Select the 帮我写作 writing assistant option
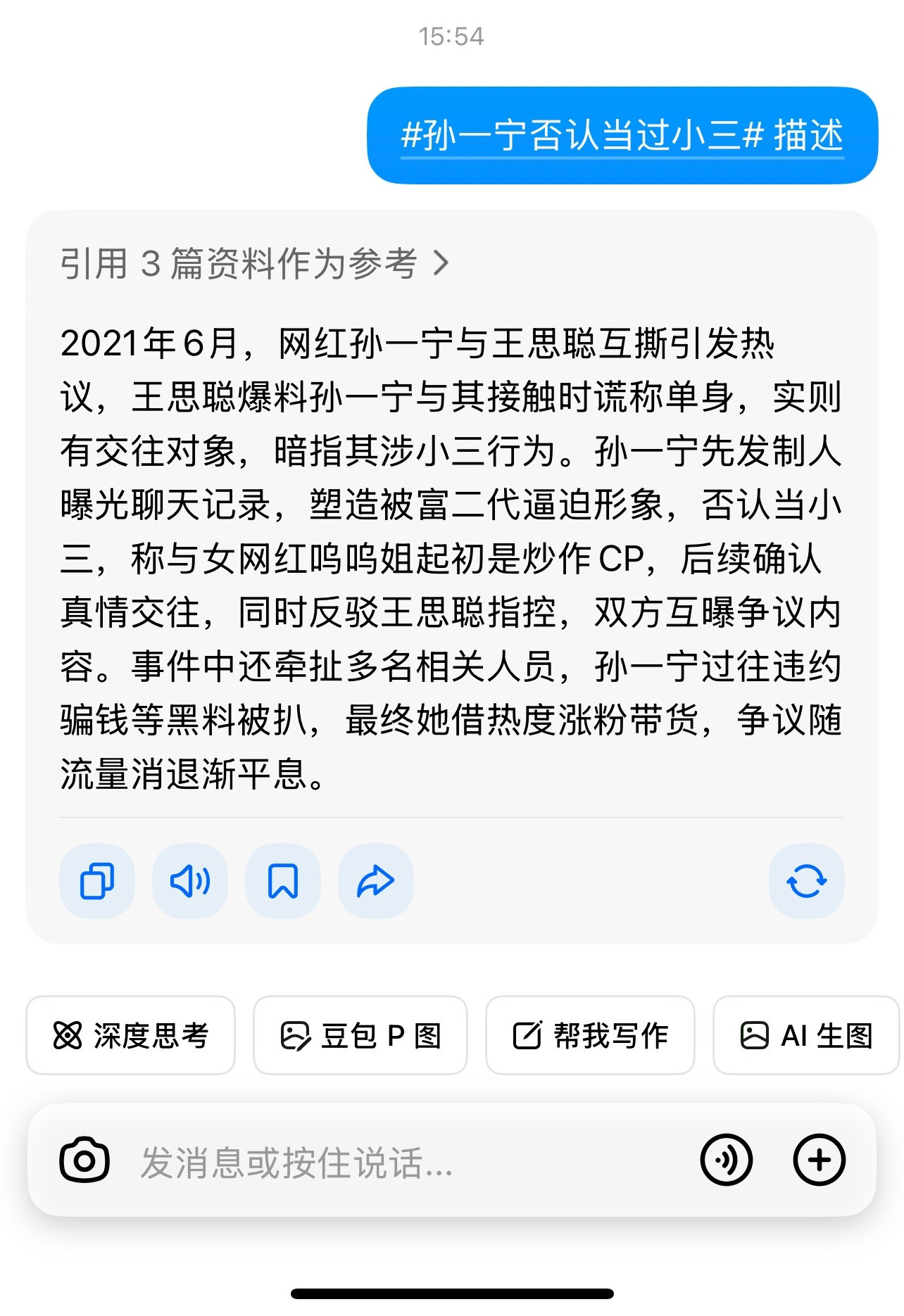The width and height of the screenshot is (904, 1316). click(x=591, y=1035)
